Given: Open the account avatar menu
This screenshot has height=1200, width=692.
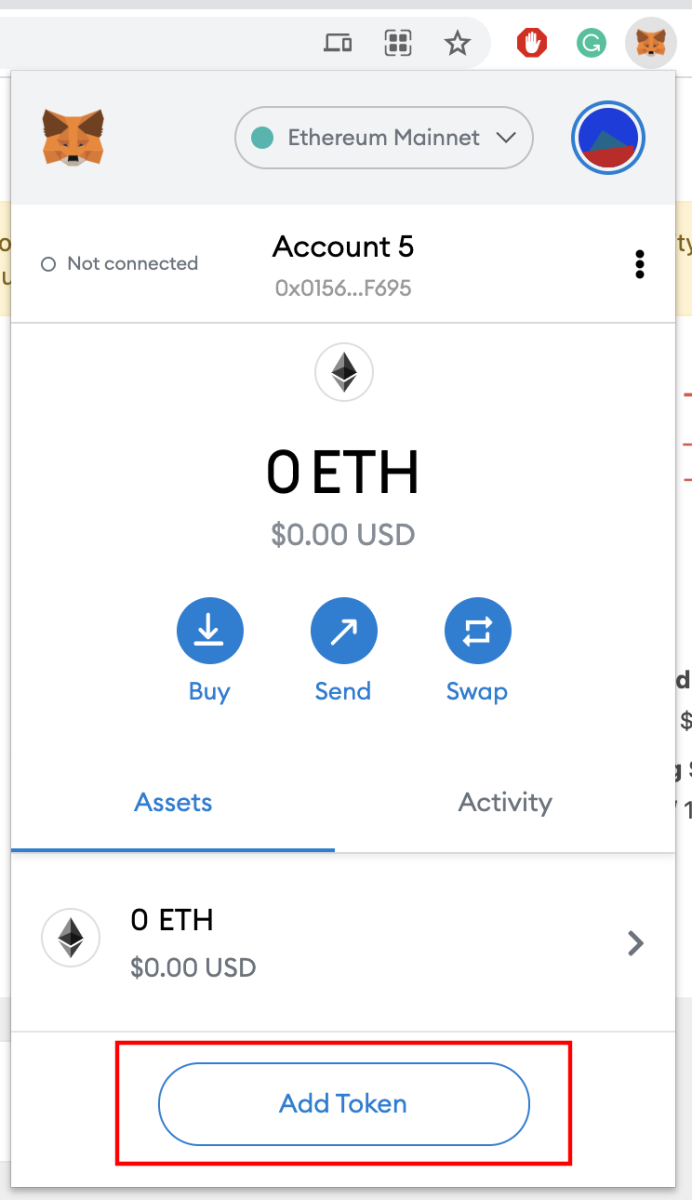Looking at the screenshot, I should tap(608, 138).
